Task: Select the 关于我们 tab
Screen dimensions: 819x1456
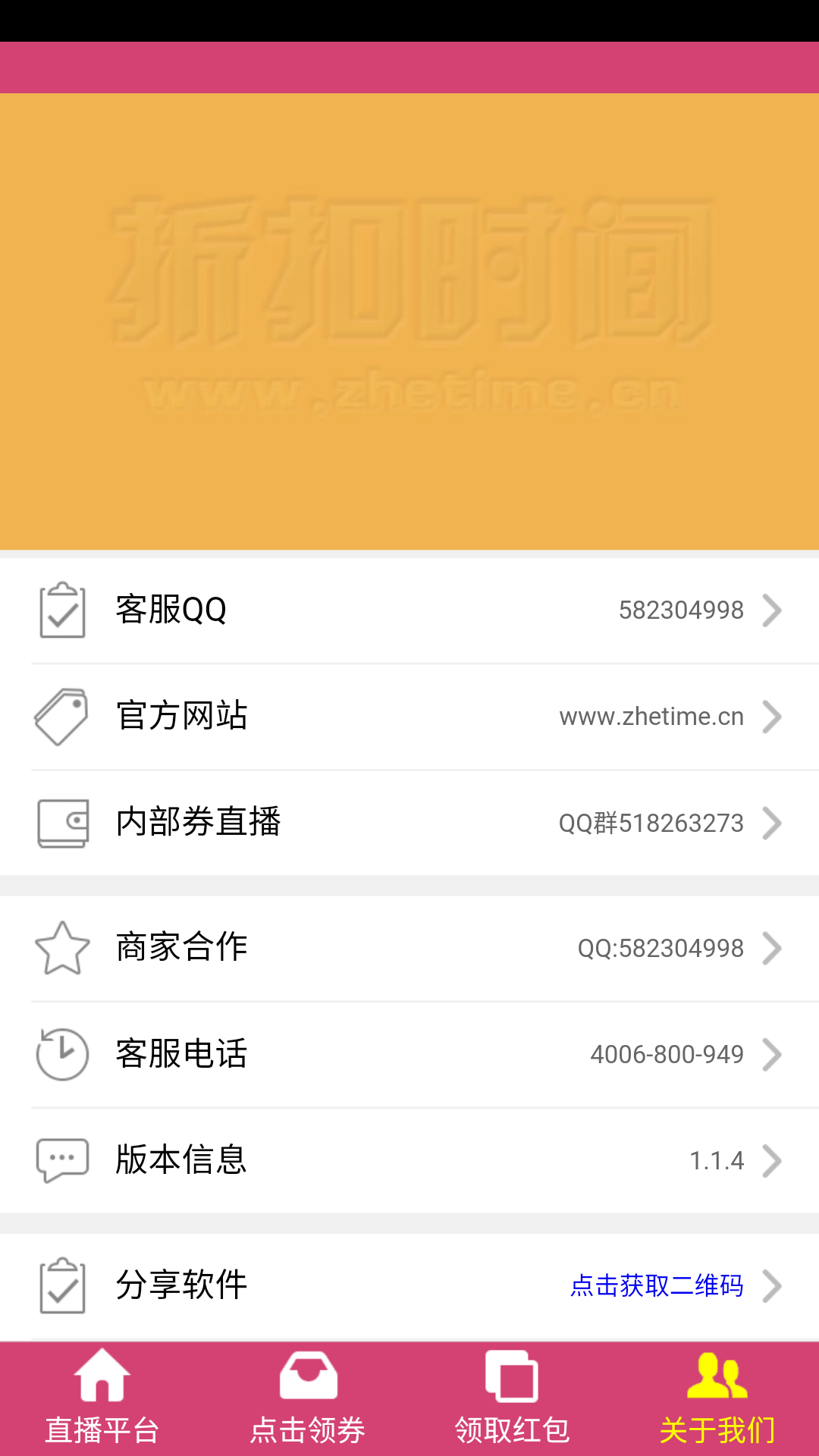Action: coord(717,1399)
